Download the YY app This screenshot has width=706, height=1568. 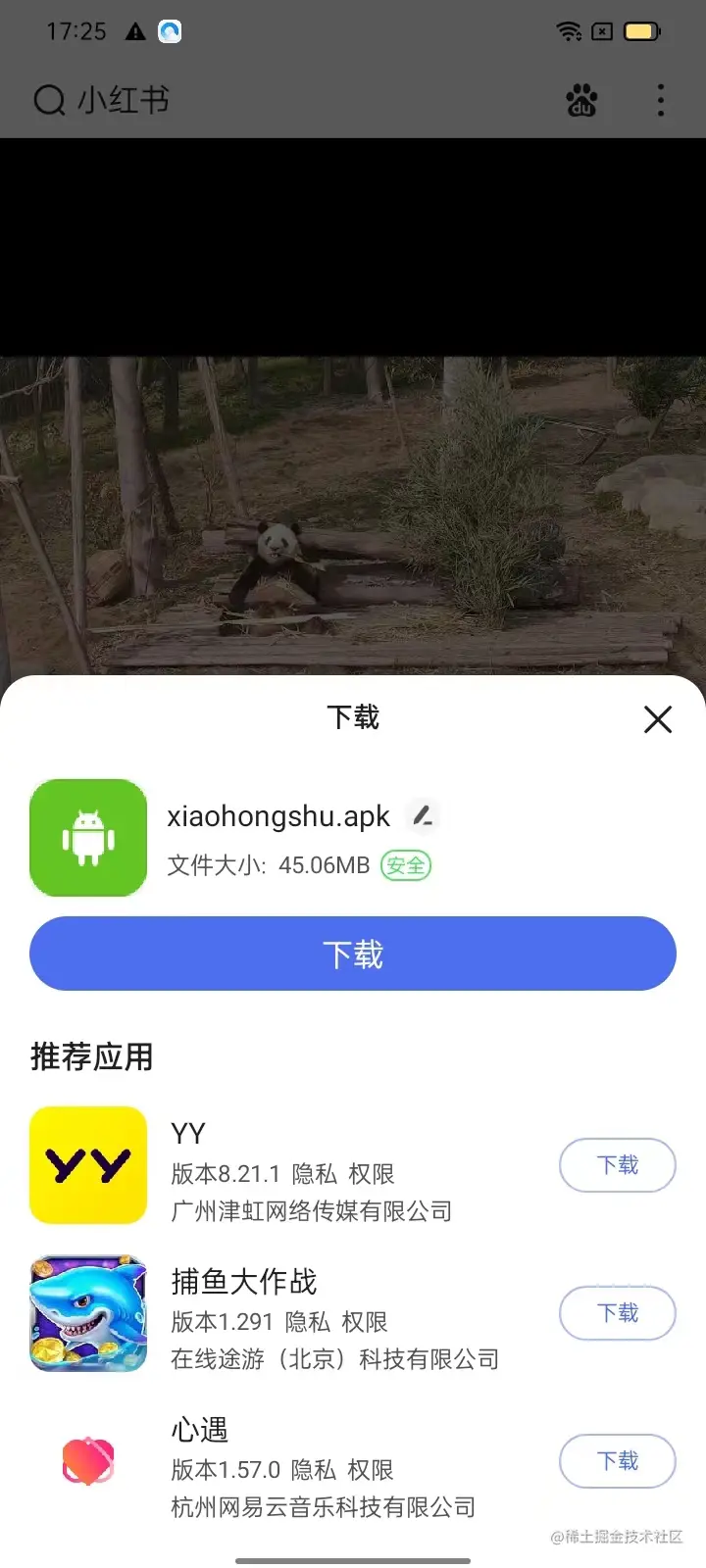point(617,1165)
